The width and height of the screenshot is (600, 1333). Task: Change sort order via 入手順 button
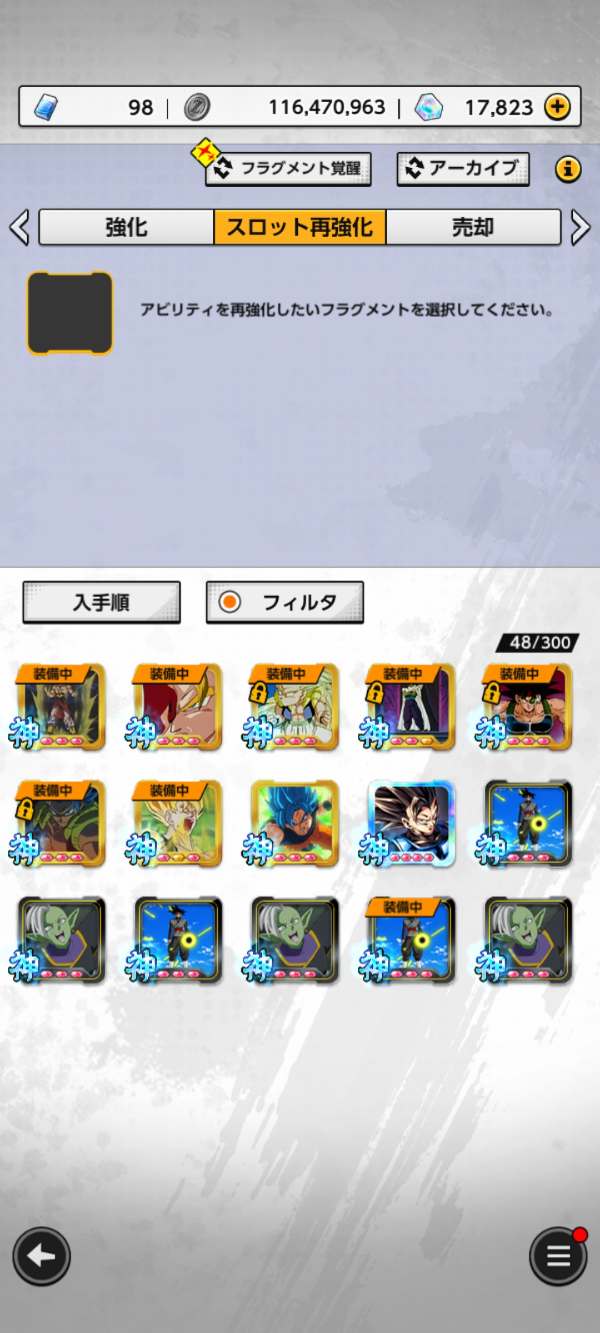pos(101,603)
